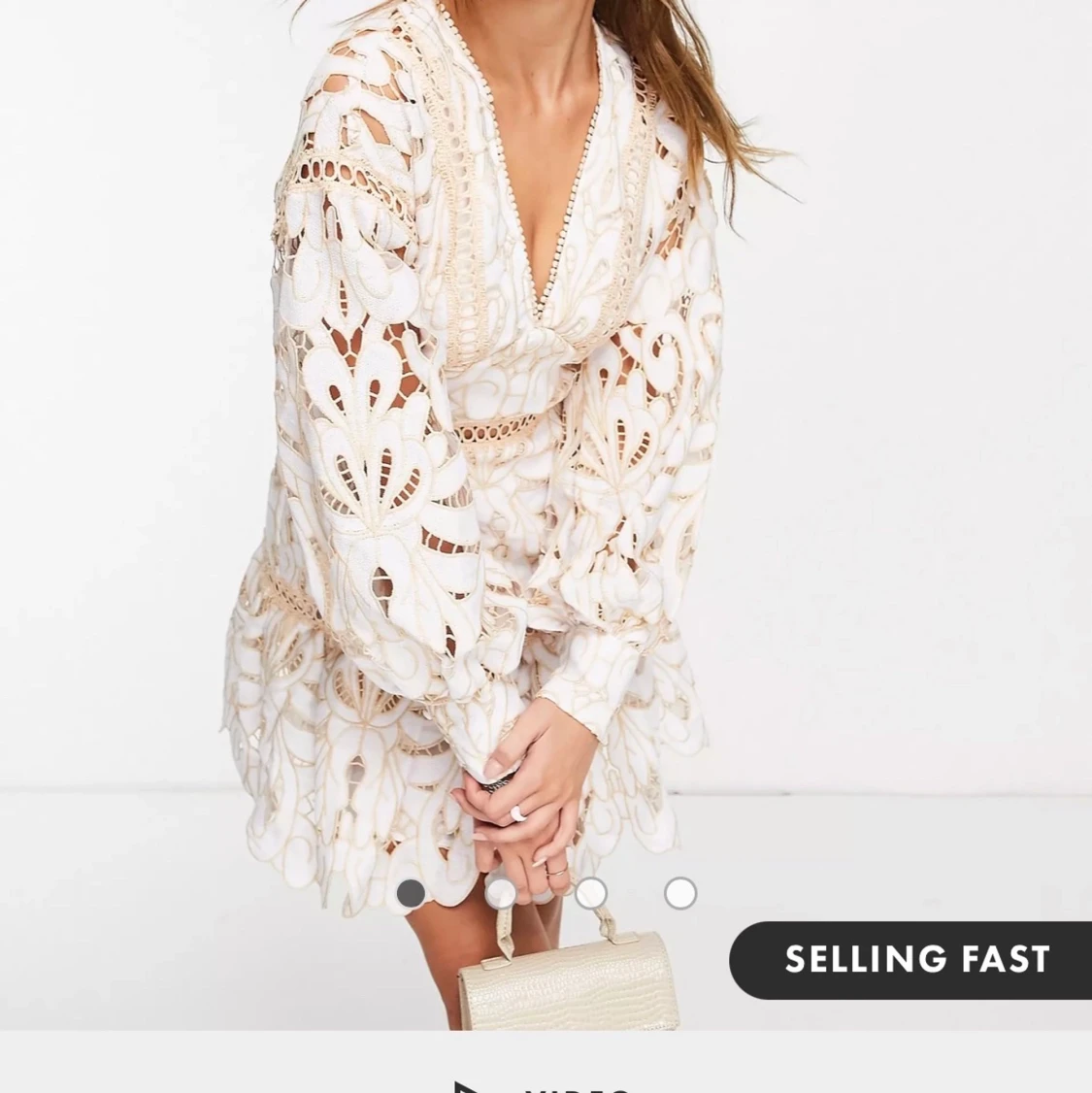
Task: Go to the third image dot
Action: 591,893
